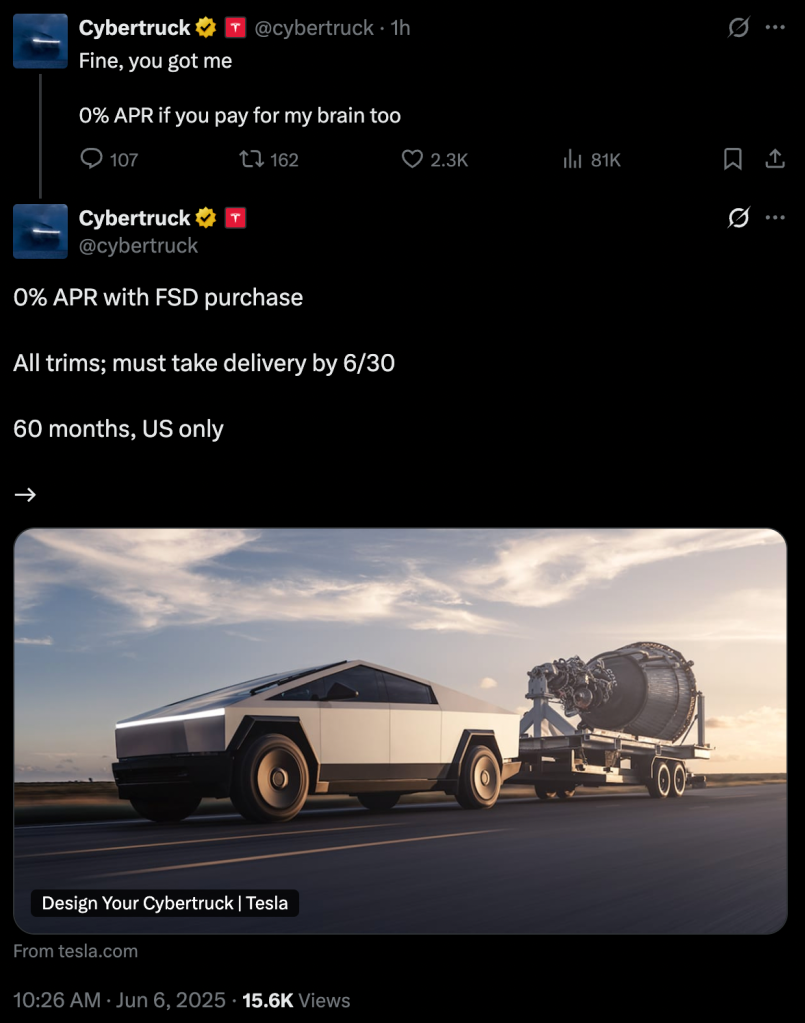The image size is (805, 1023).
Task: Bookmark the "Fine, you got me" post
Action: pos(732,159)
